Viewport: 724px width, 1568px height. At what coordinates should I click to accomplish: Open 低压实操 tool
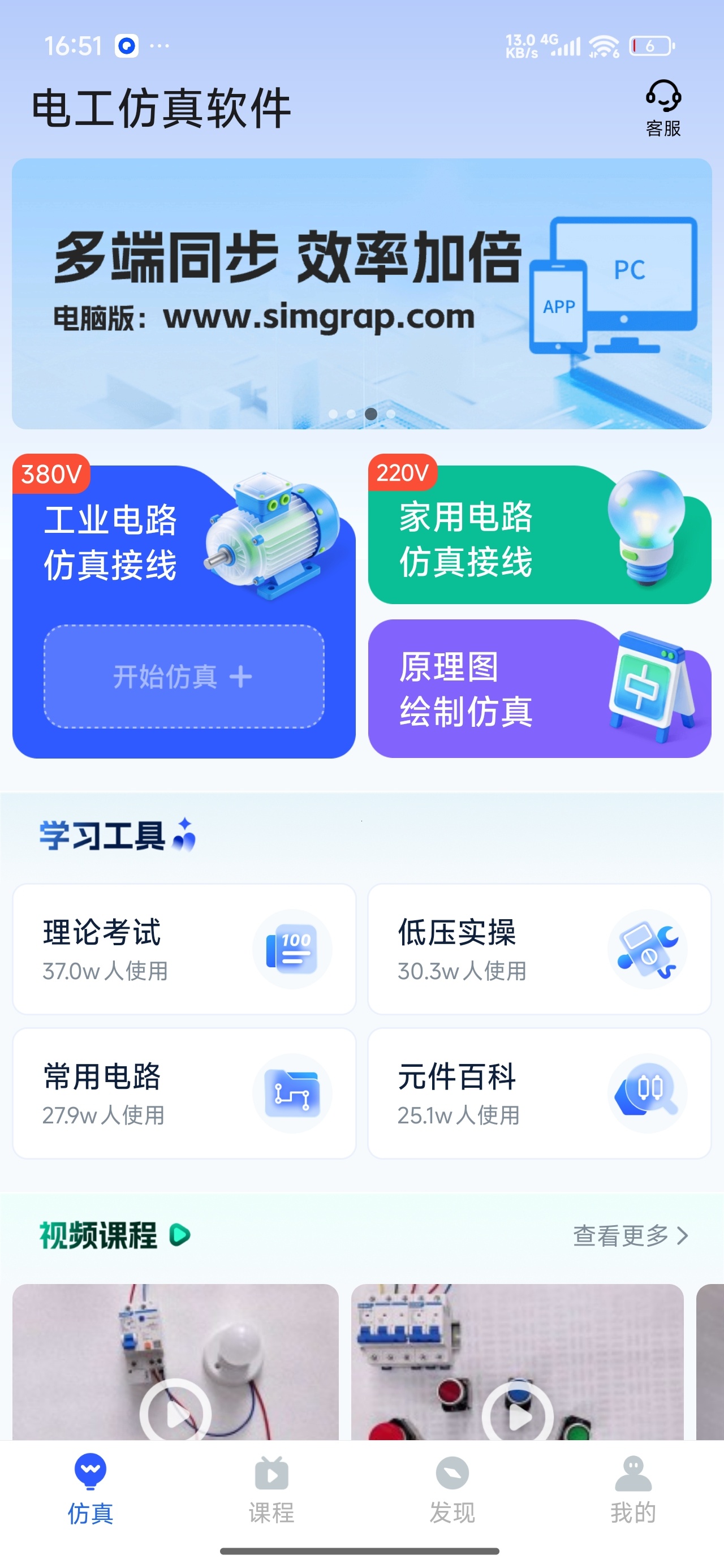[x=540, y=949]
